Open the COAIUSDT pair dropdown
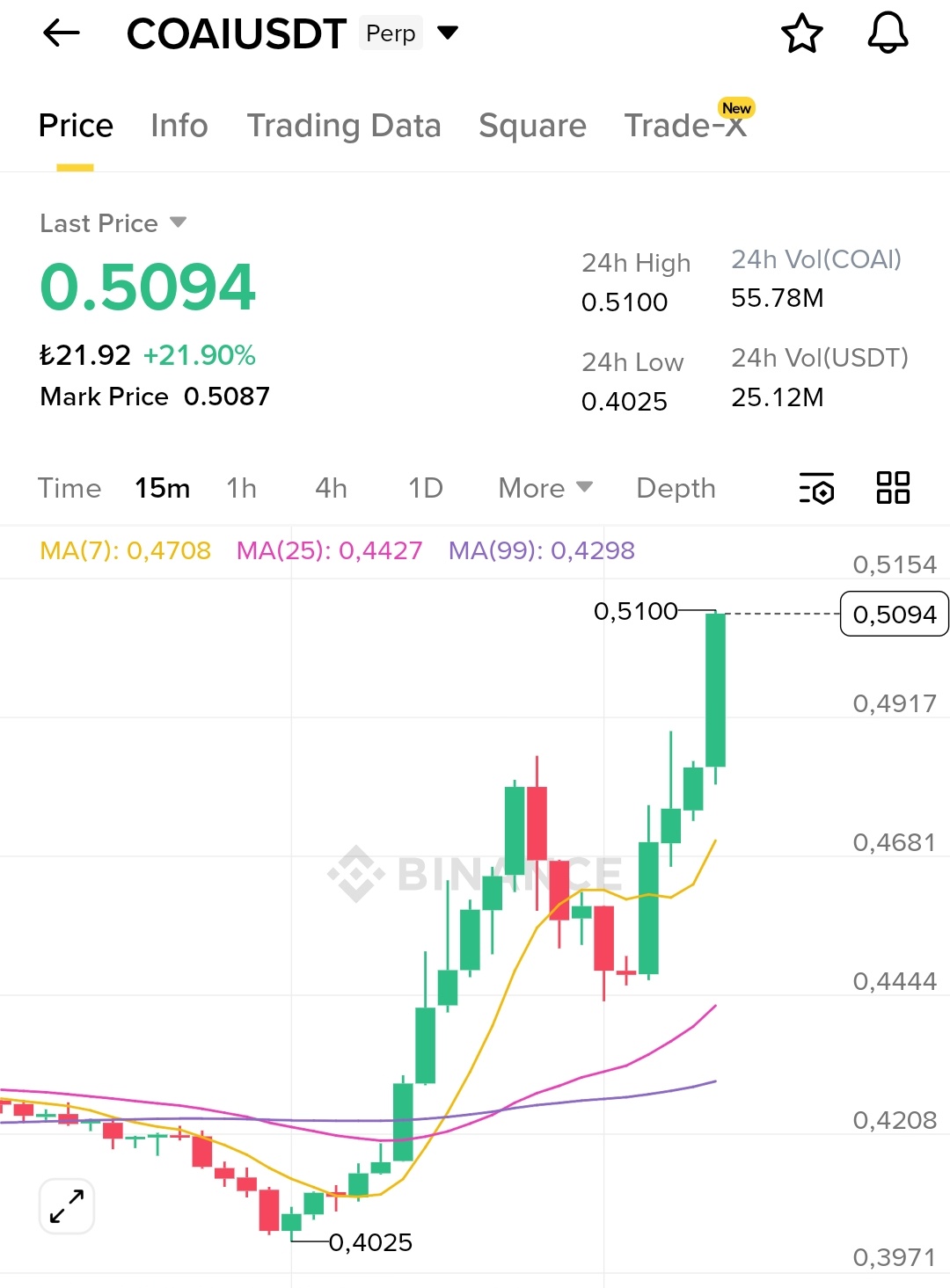The height and width of the screenshot is (1288, 950). coord(448,33)
